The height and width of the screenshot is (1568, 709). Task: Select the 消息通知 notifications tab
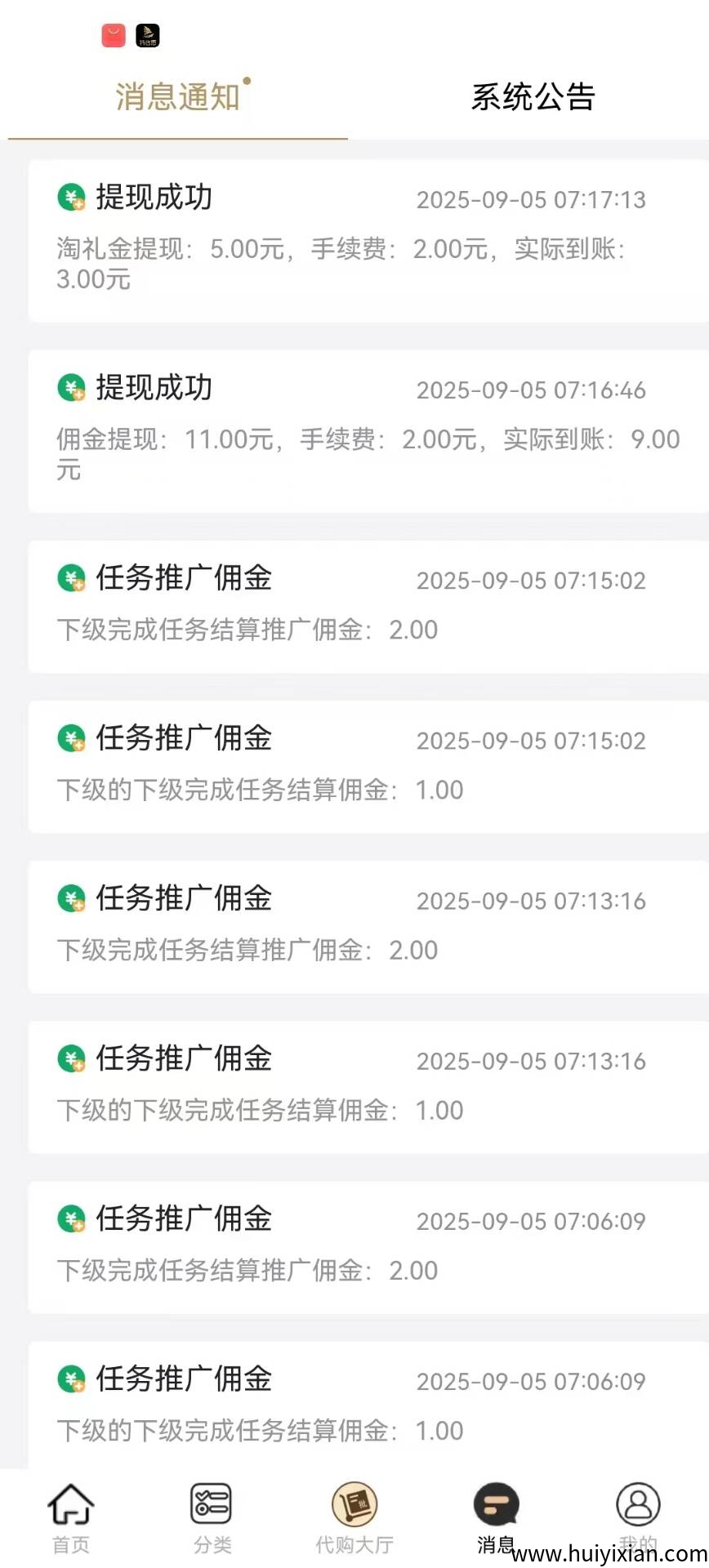pos(177,96)
